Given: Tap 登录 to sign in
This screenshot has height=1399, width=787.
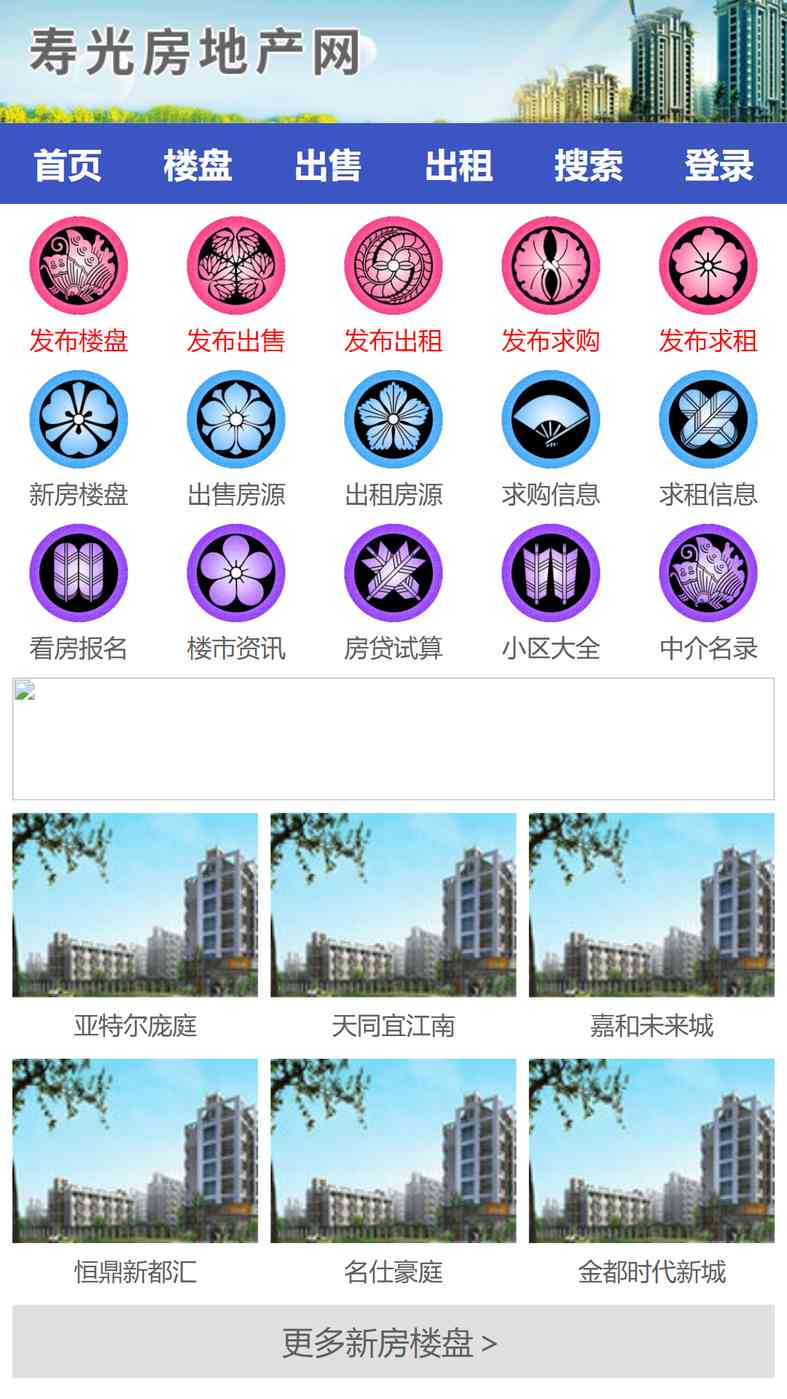Looking at the screenshot, I should (x=718, y=165).
